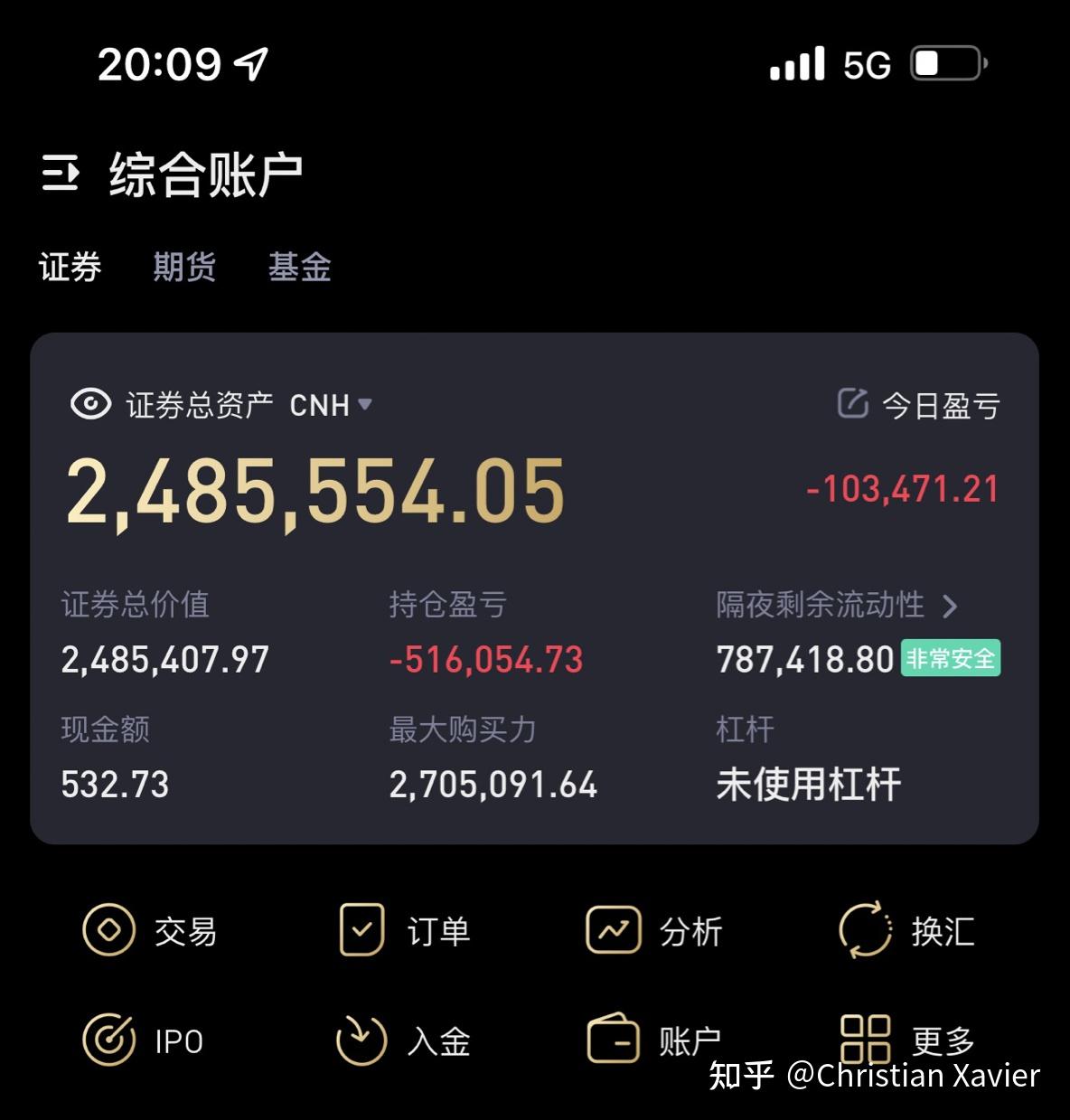The image size is (1070, 1120).
Task: Open the 订单 orders panel
Action: click(x=402, y=929)
